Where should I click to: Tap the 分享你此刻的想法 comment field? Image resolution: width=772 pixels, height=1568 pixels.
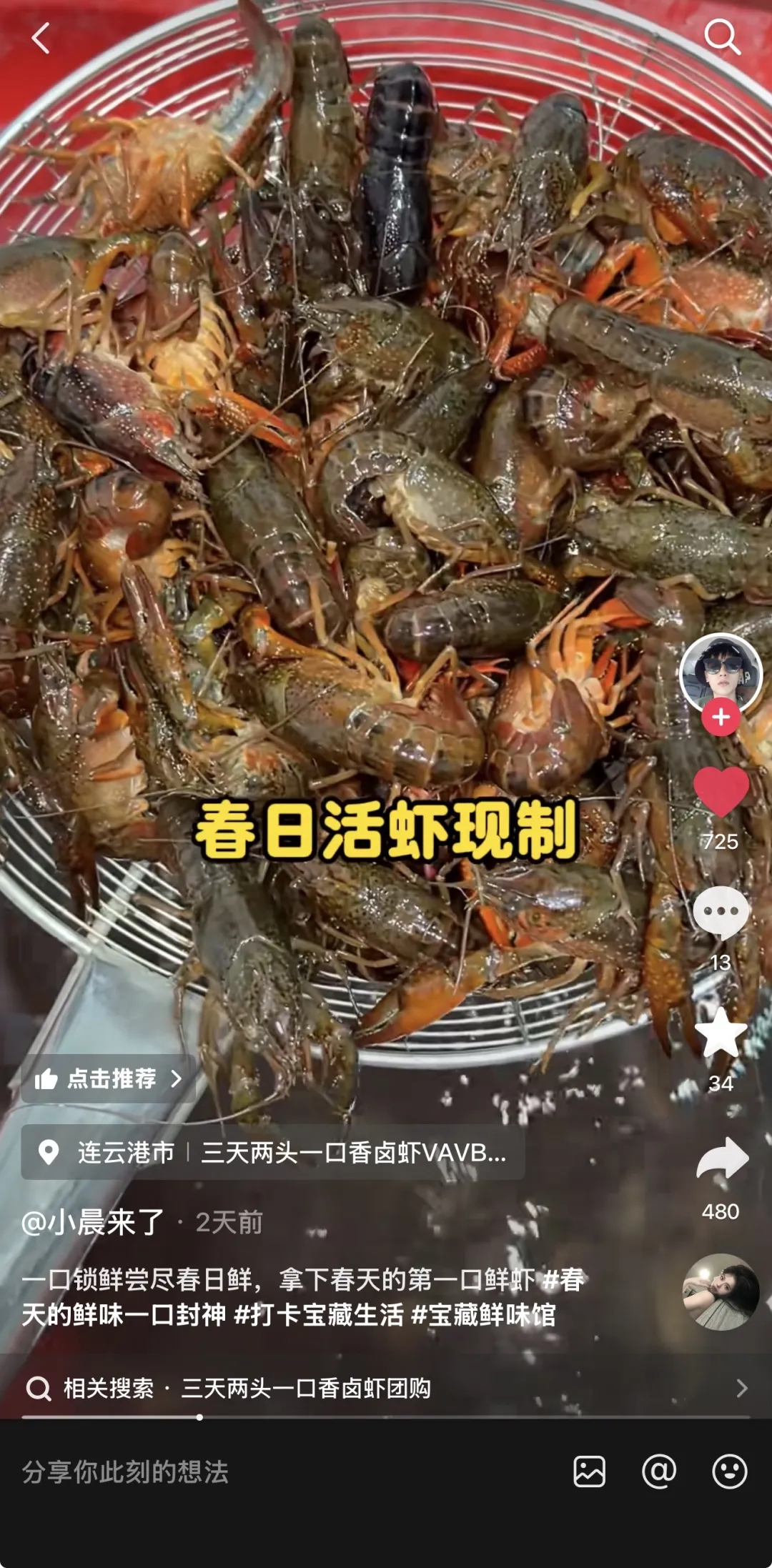pos(214,1472)
